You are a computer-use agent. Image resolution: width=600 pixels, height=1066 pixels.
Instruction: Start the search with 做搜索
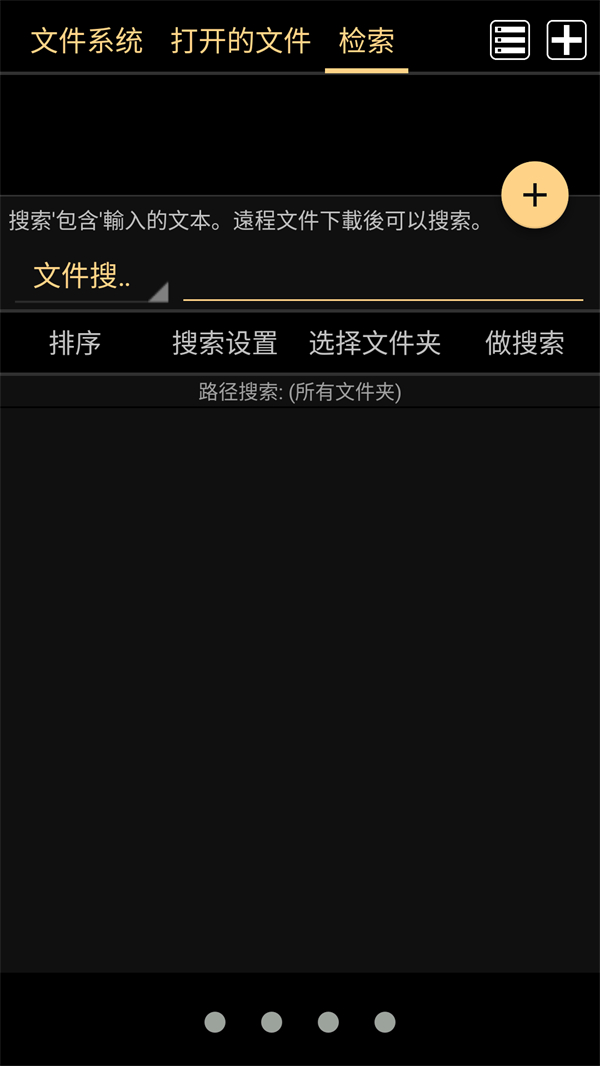525,343
